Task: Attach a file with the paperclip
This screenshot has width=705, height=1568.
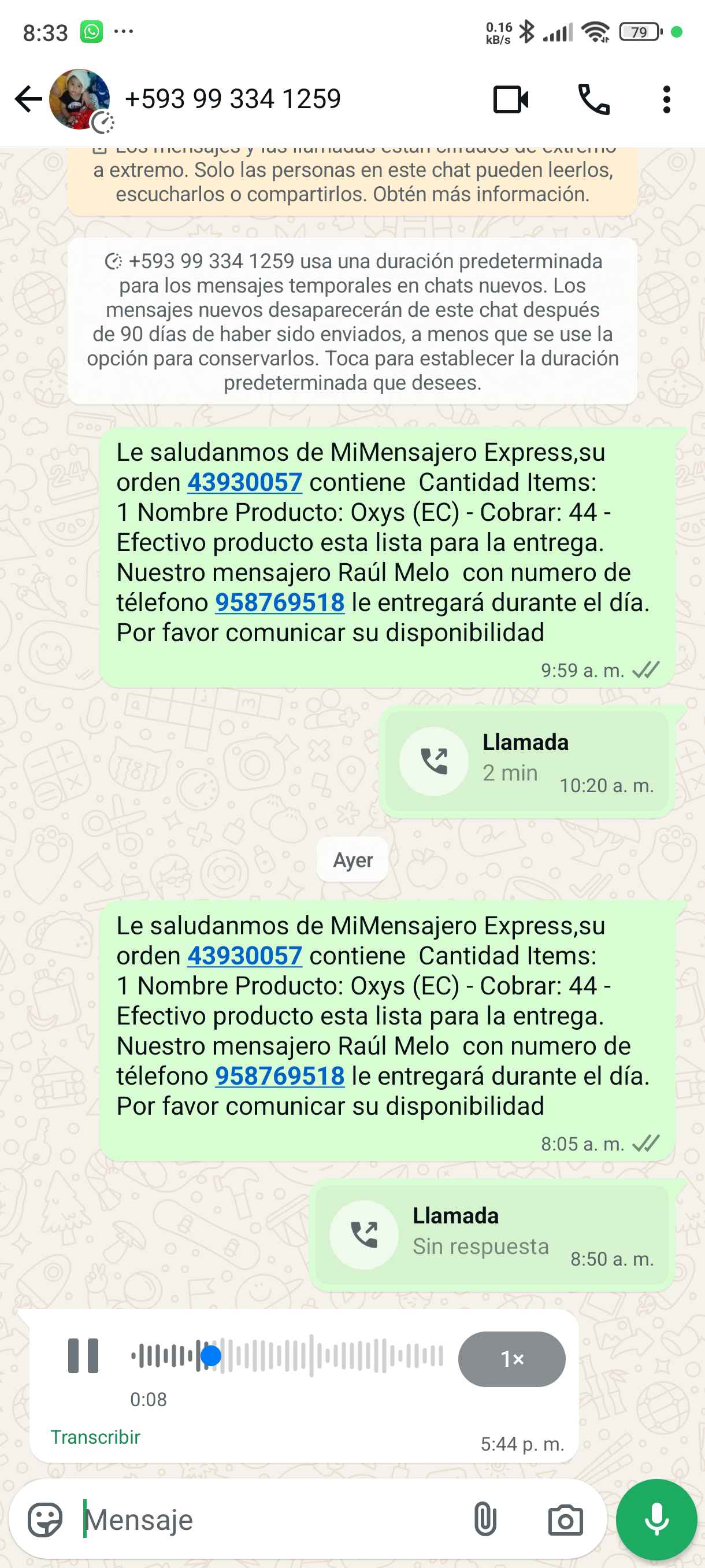Action: click(x=485, y=1520)
